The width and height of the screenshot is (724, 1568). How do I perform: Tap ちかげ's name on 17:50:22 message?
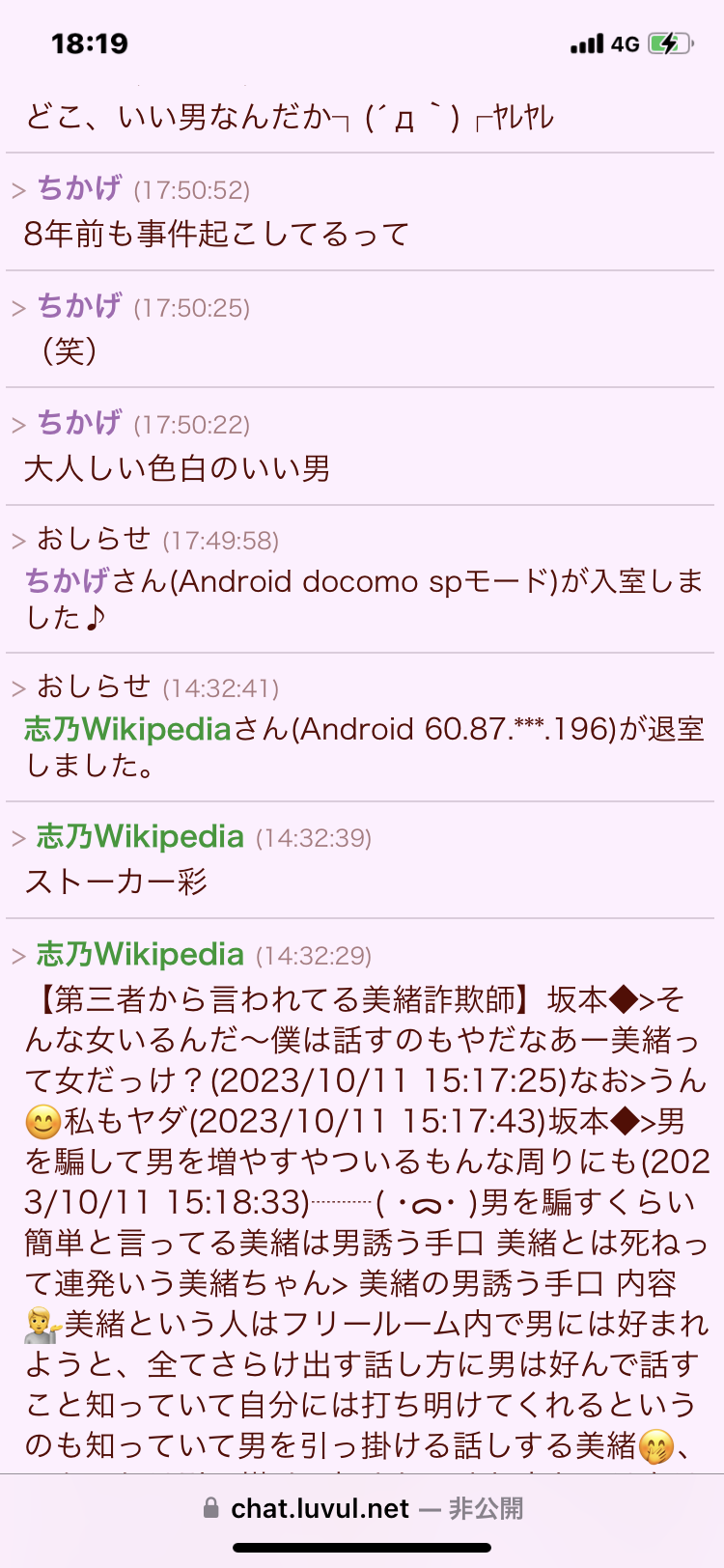click(x=79, y=423)
